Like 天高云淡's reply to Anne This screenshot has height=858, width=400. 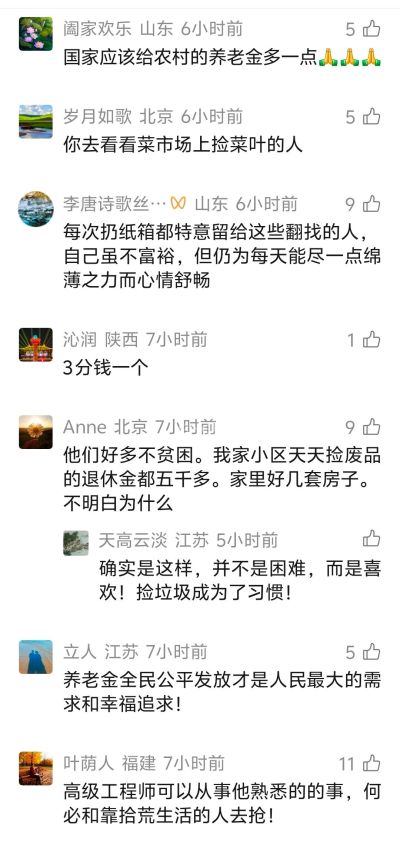pyautogui.click(x=372, y=539)
